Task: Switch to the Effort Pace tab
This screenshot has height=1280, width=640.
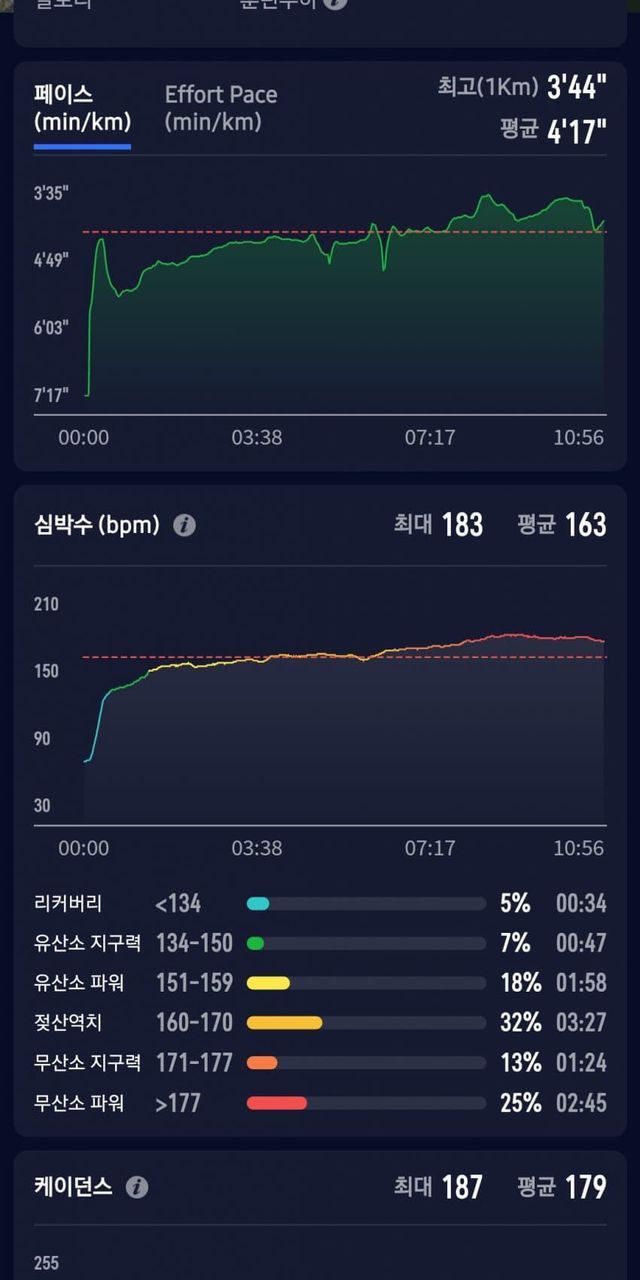Action: coord(220,108)
